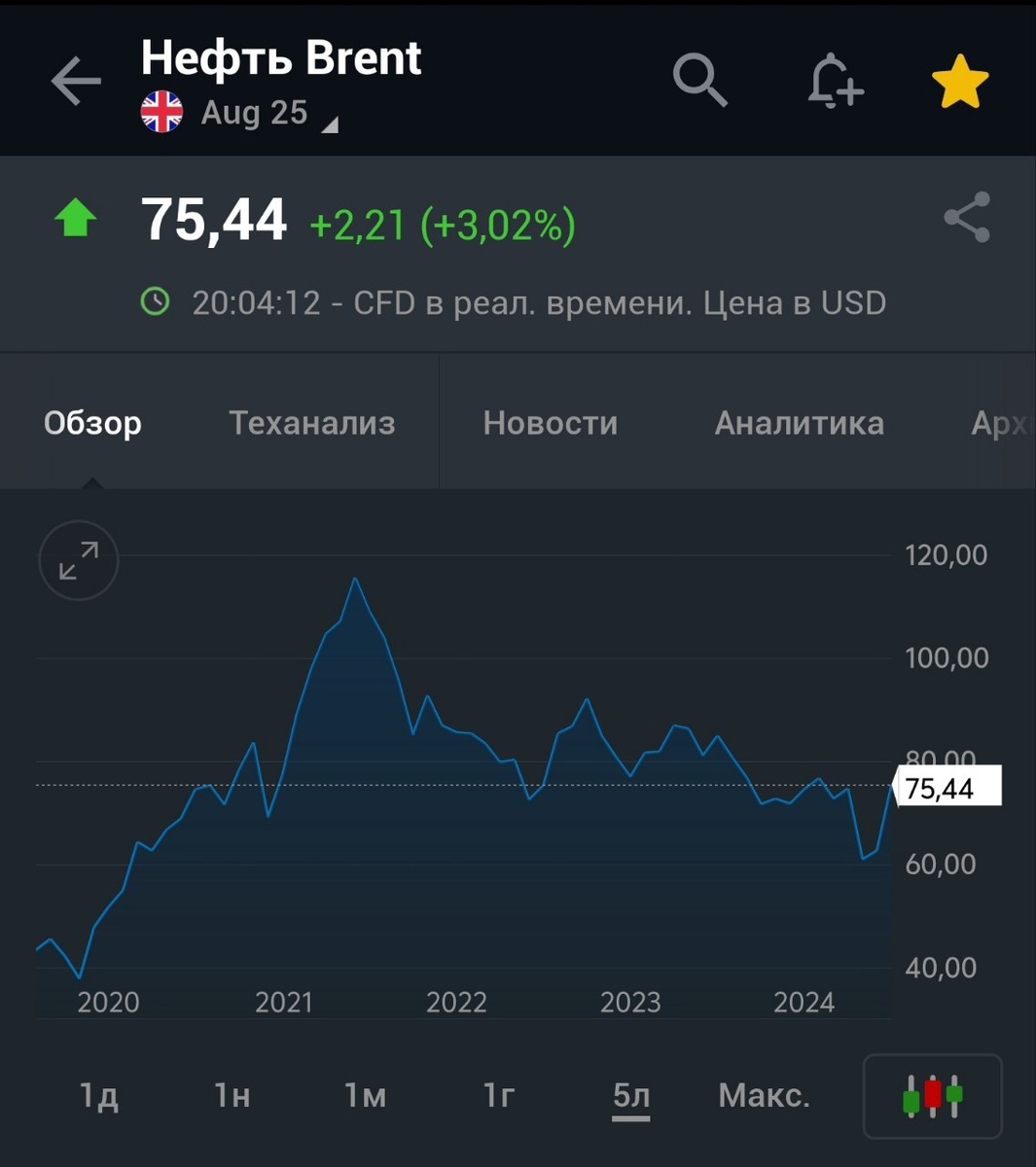This screenshot has width=1036, height=1167.
Task: Expand the chart to full screen
Action: click(79, 561)
